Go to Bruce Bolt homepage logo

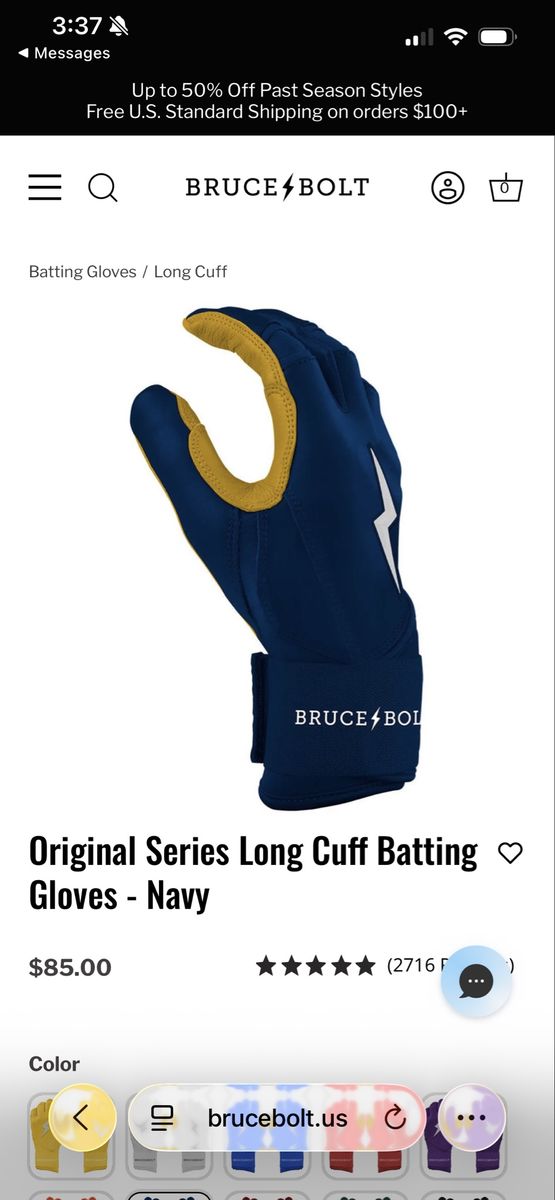277,187
